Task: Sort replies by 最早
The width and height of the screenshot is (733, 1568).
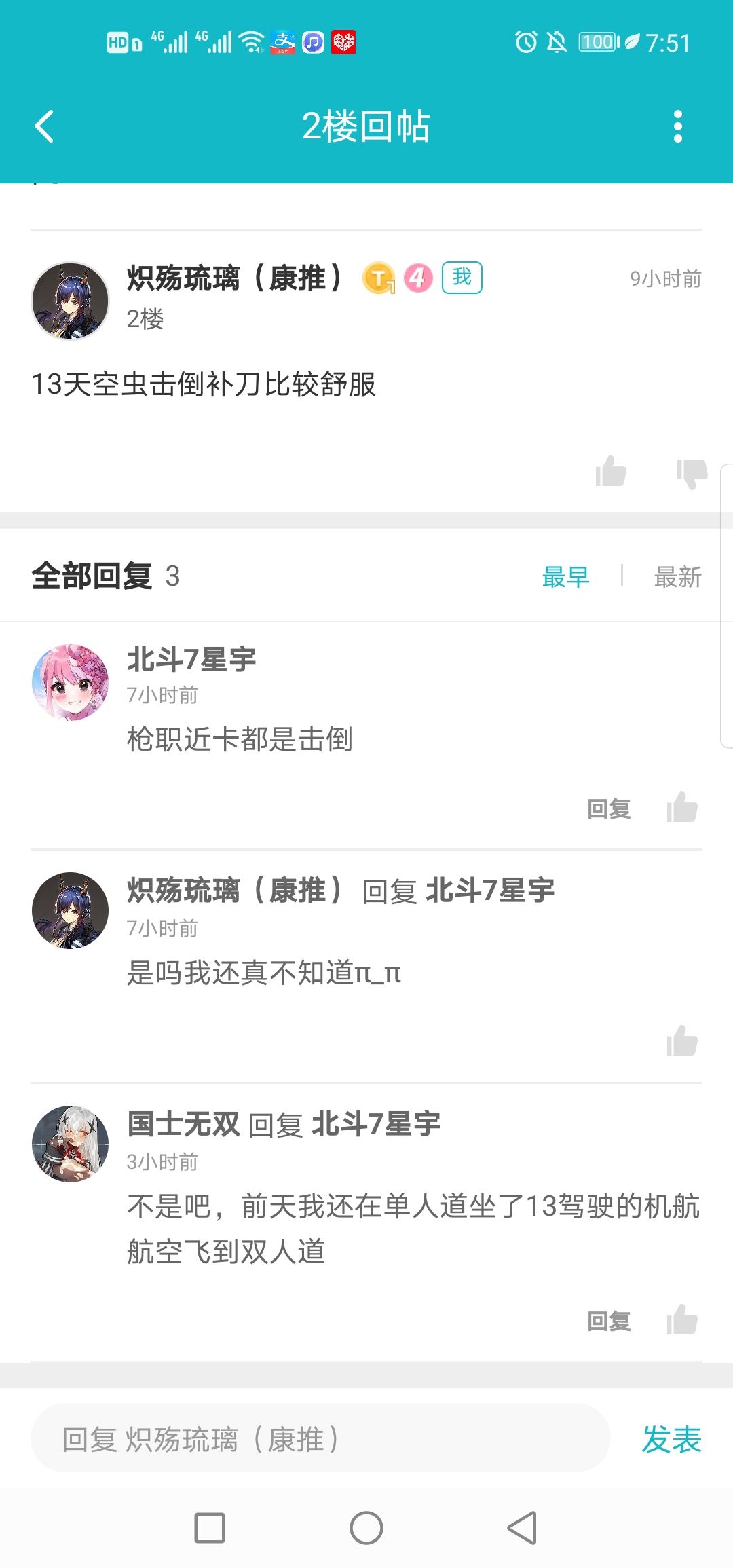Action: pyautogui.click(x=565, y=577)
